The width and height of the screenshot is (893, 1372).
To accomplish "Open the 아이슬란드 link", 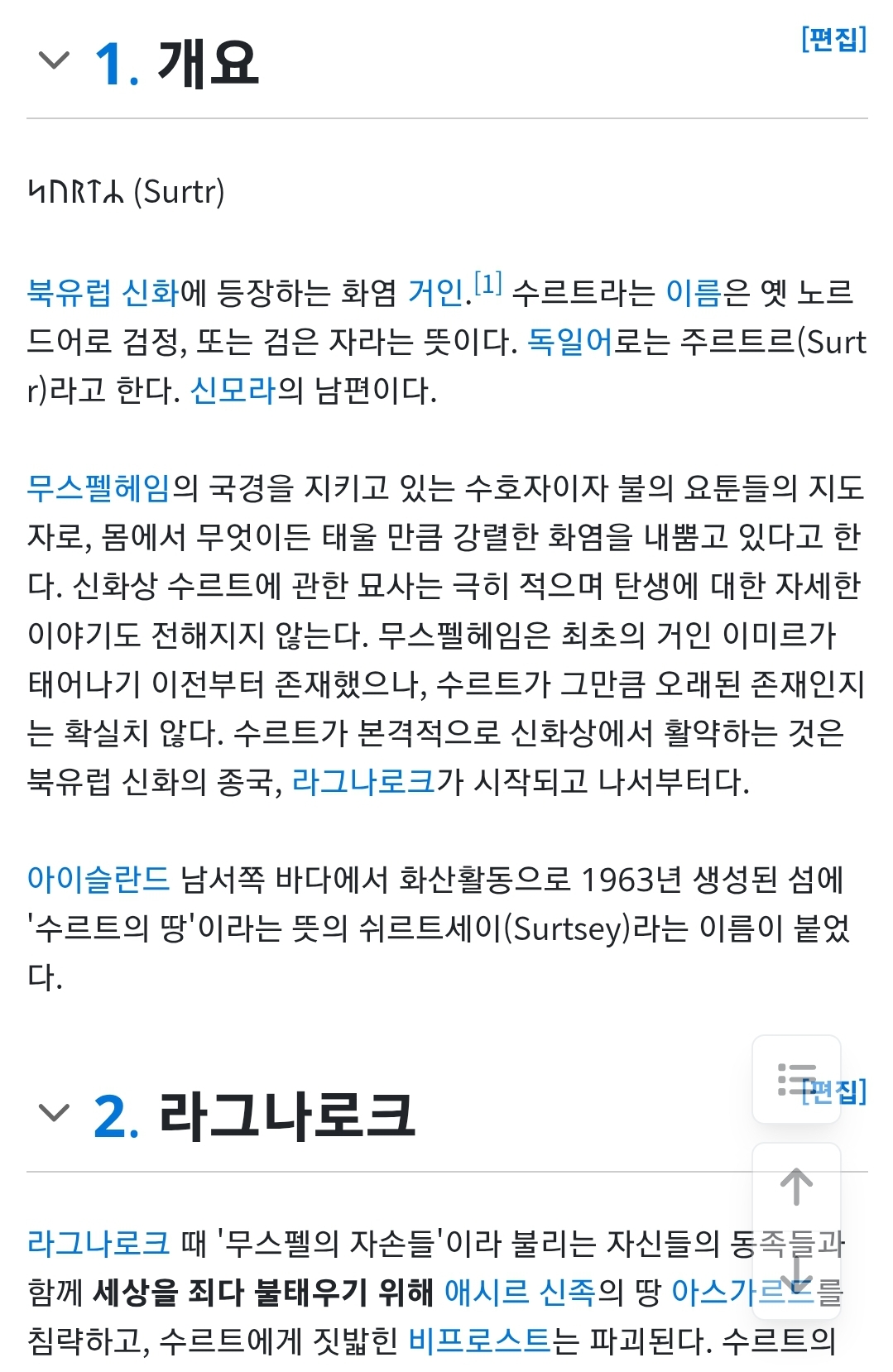I will [98, 880].
